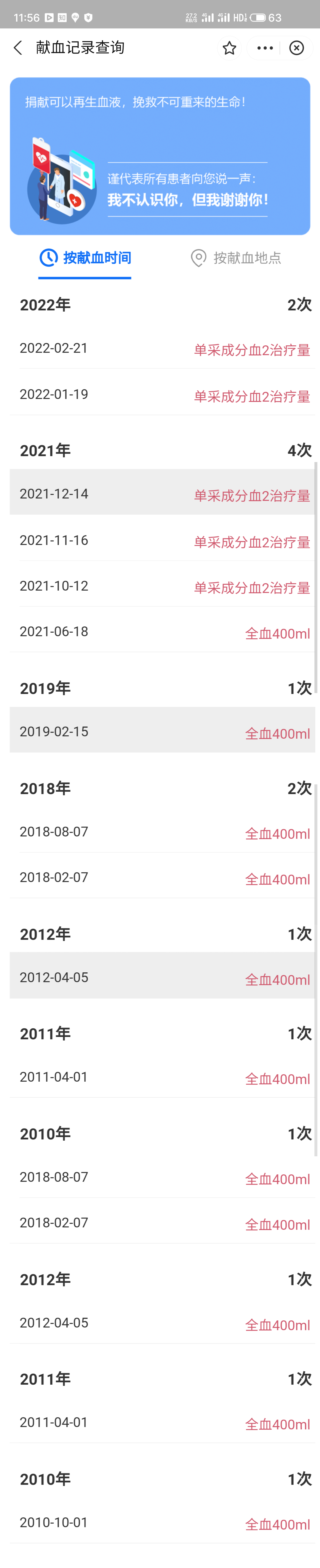
Task: Open the 2019-02-15 donation record
Action: [162, 732]
